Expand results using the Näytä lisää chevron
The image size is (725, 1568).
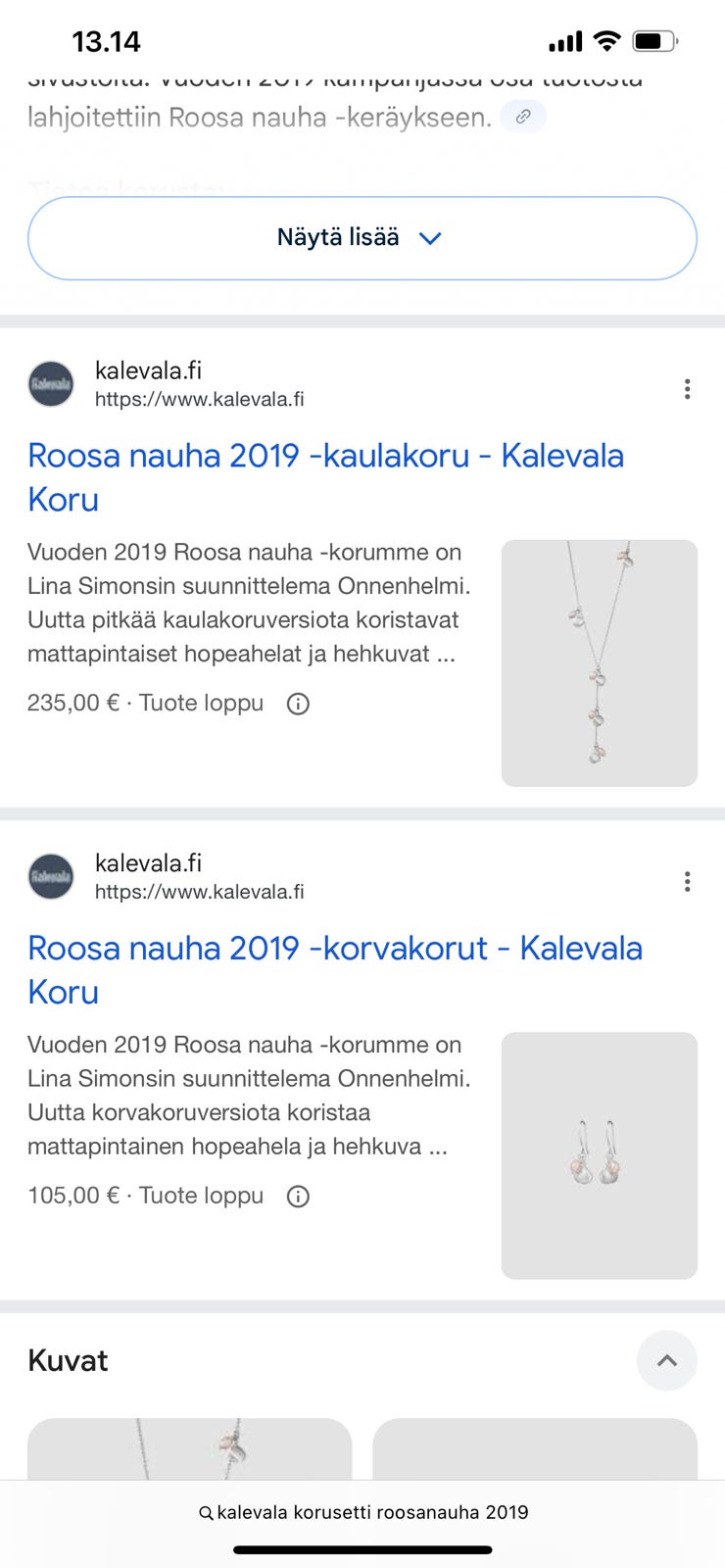click(x=430, y=237)
